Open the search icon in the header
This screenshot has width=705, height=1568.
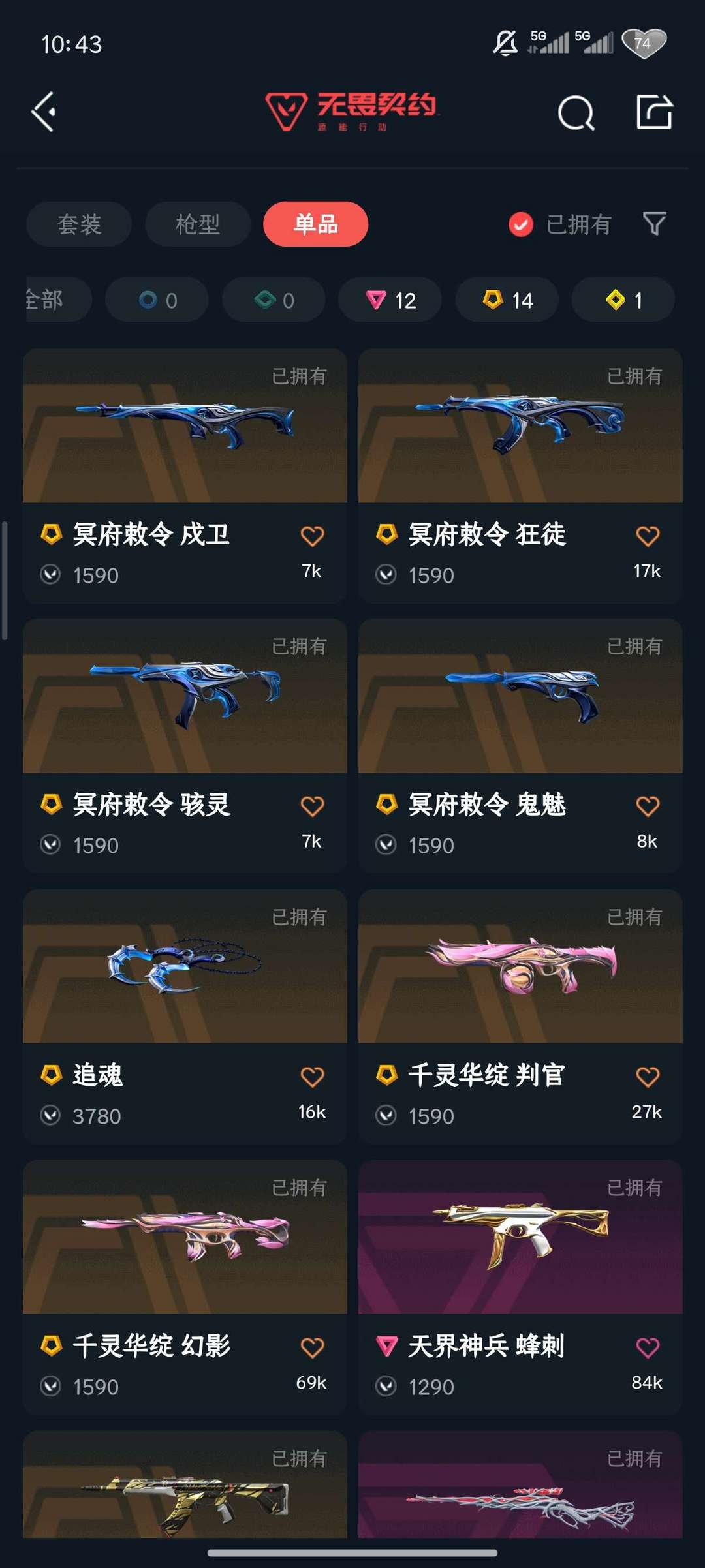tap(576, 113)
